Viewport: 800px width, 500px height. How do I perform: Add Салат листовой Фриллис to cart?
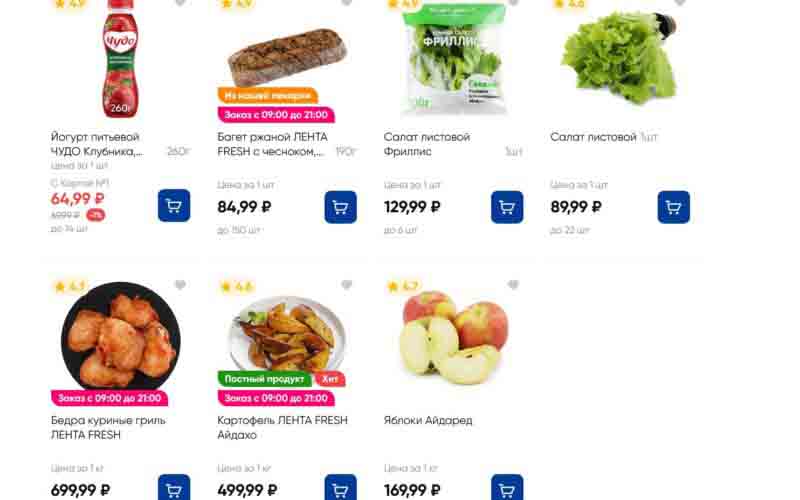507,207
